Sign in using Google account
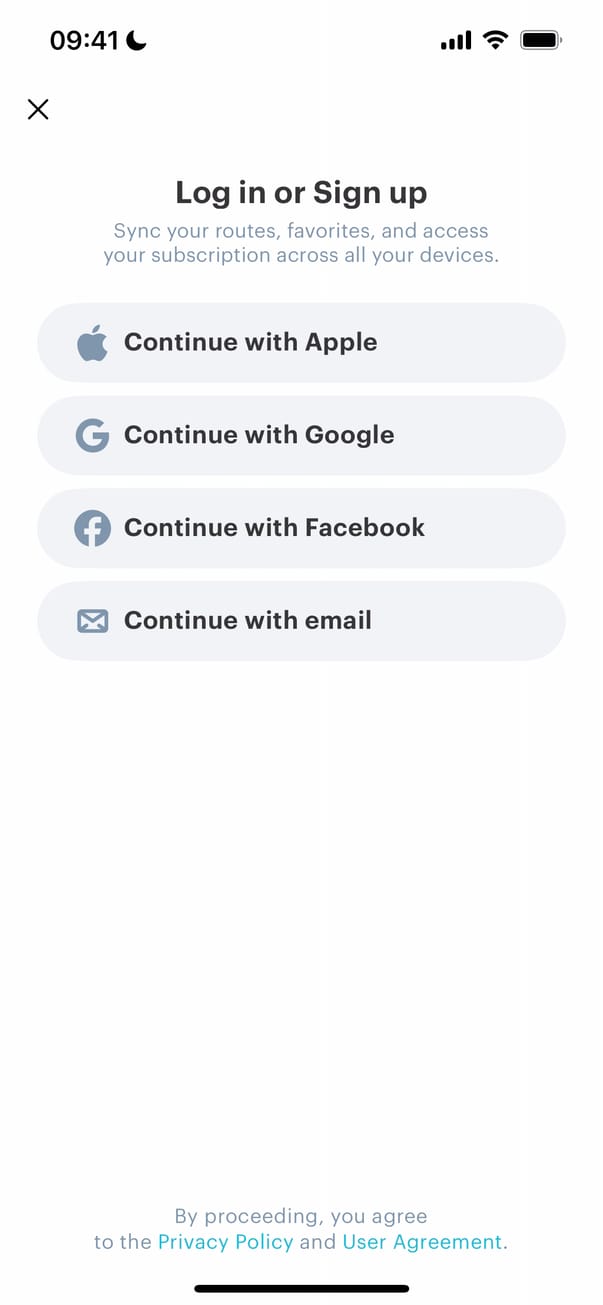The height and width of the screenshot is (1305, 603). (x=301, y=435)
